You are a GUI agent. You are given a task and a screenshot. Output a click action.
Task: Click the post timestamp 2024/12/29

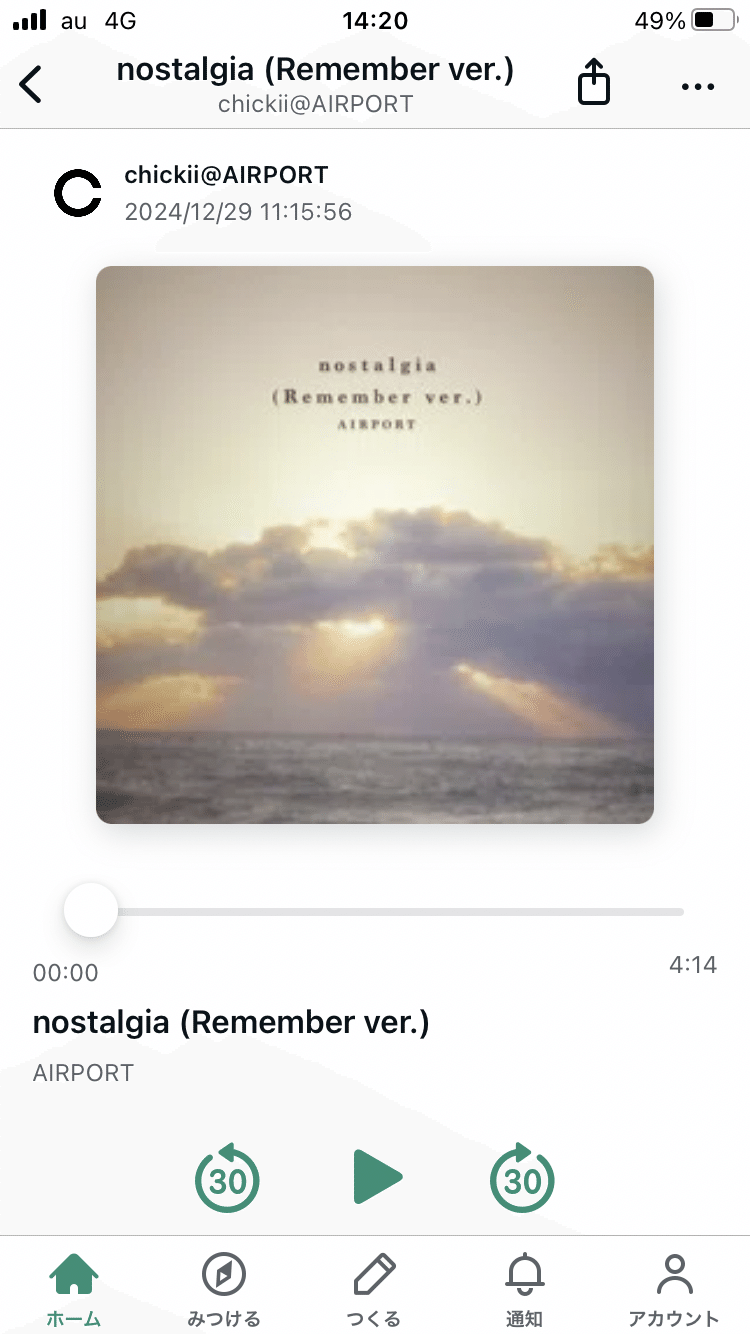click(238, 212)
